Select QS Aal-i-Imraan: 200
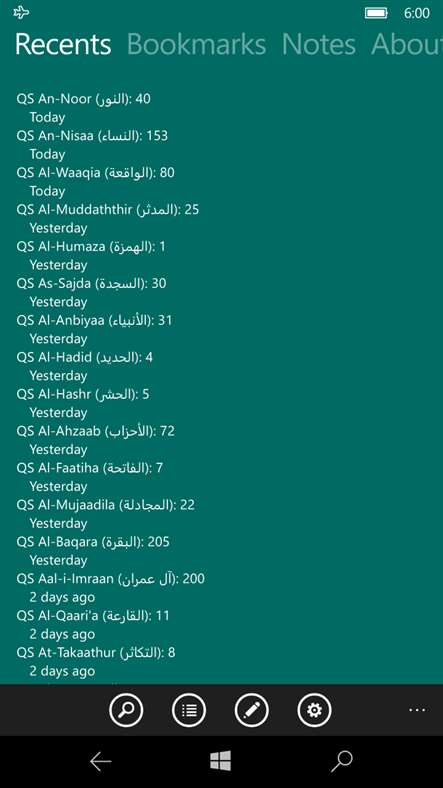Image resolution: width=443 pixels, height=788 pixels. (110, 587)
